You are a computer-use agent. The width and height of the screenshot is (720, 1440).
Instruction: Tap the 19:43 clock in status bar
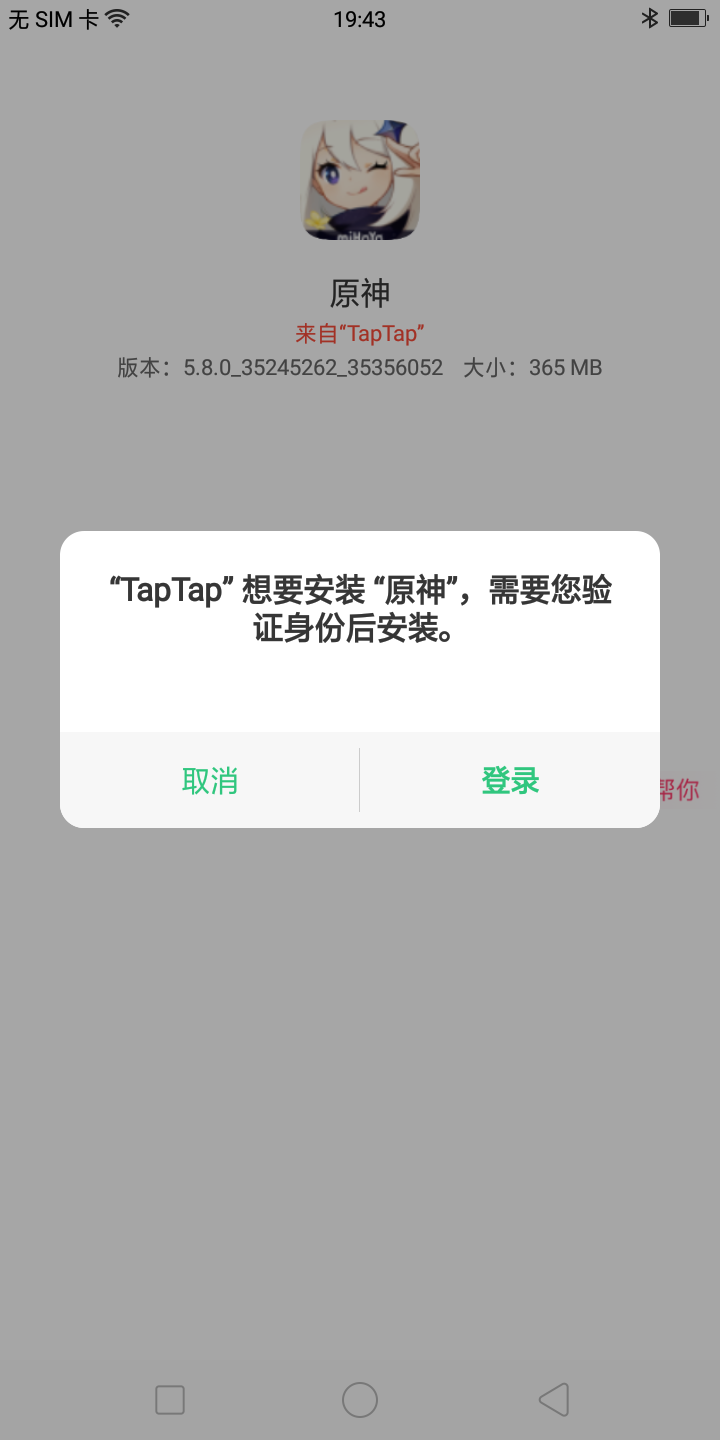360,19
